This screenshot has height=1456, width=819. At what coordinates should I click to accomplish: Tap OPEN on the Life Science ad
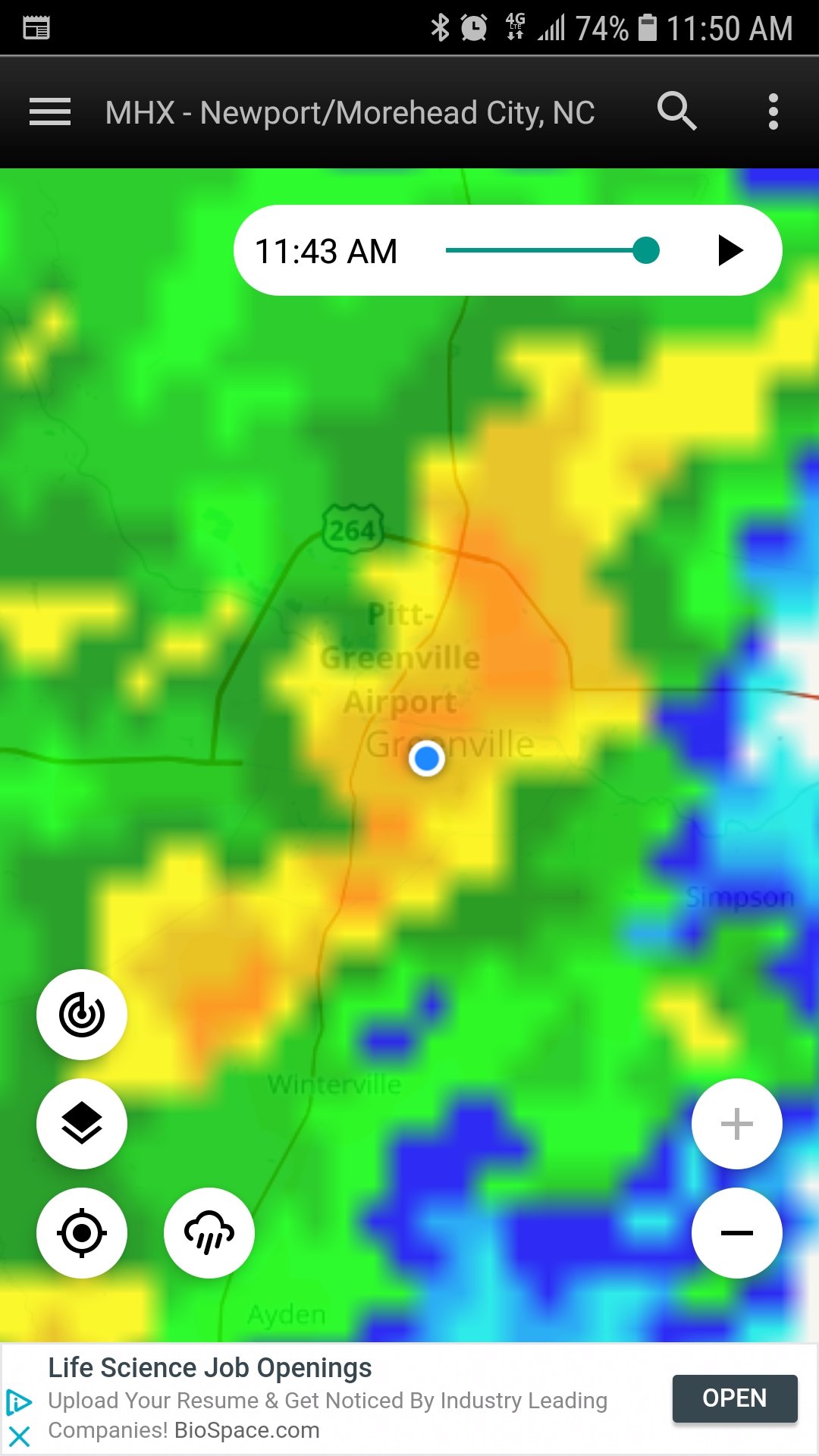click(x=735, y=1398)
